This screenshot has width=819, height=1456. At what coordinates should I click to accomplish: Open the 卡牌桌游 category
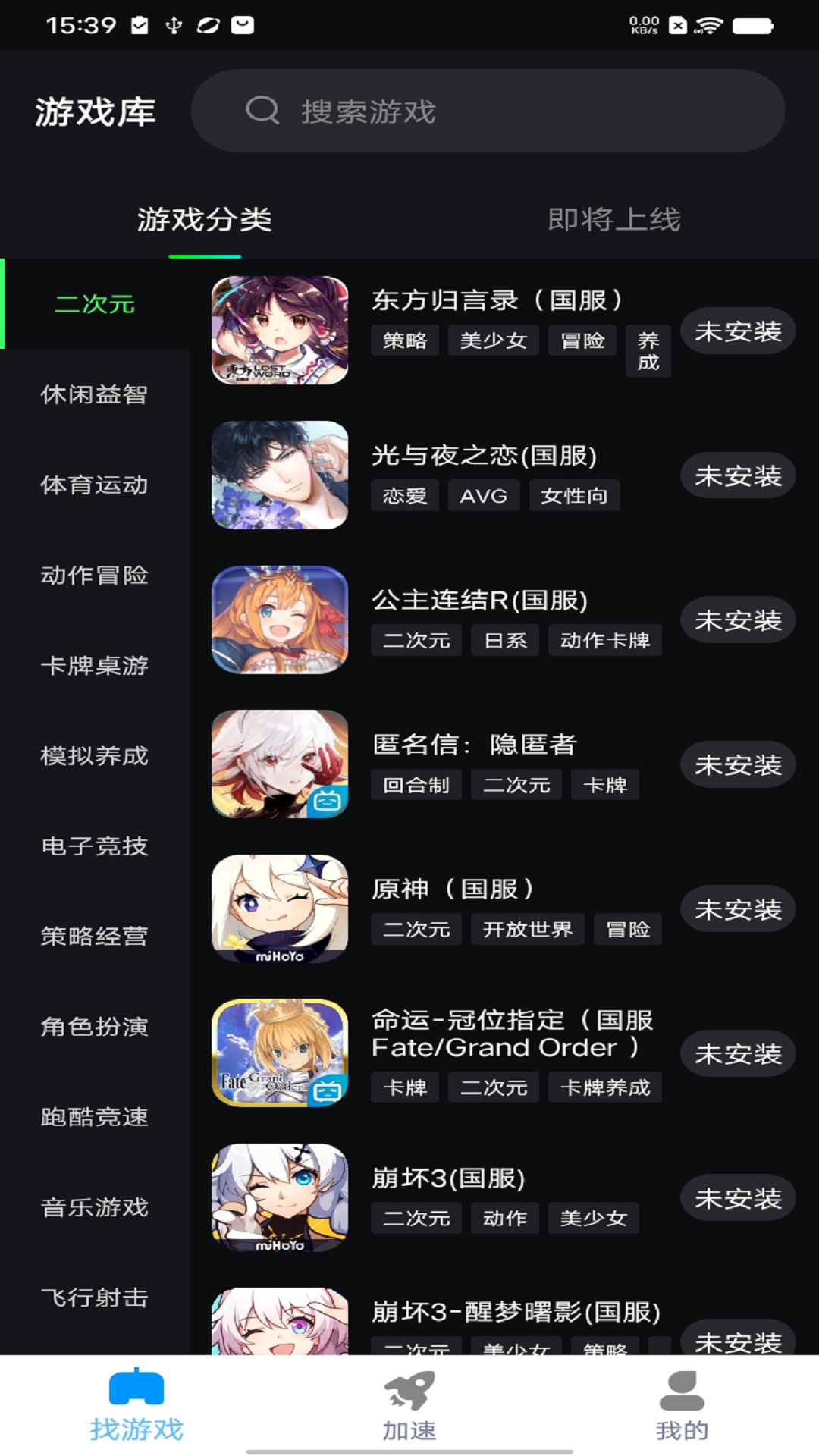pos(94,665)
